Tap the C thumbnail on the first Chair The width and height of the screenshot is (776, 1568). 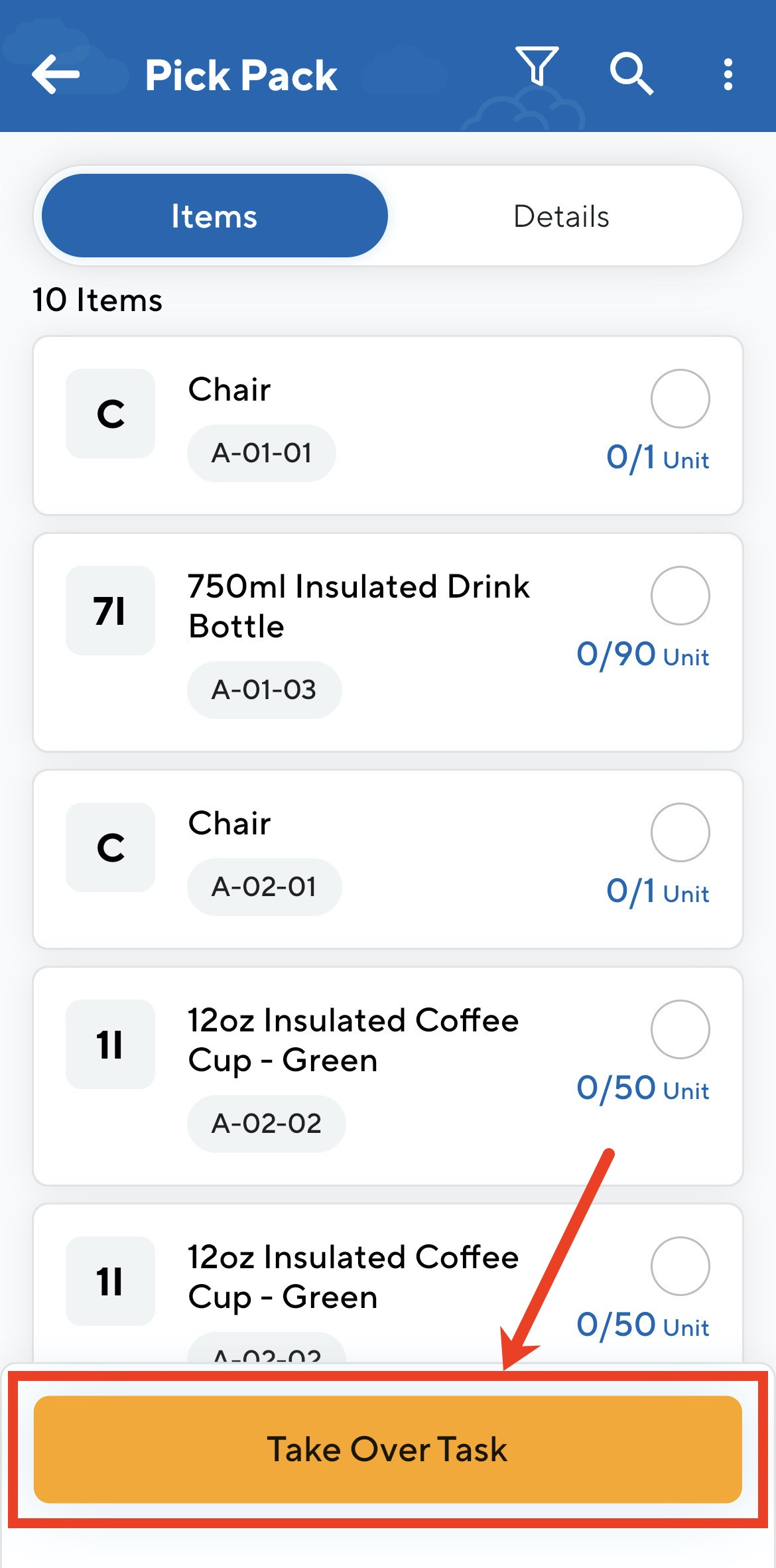[110, 413]
